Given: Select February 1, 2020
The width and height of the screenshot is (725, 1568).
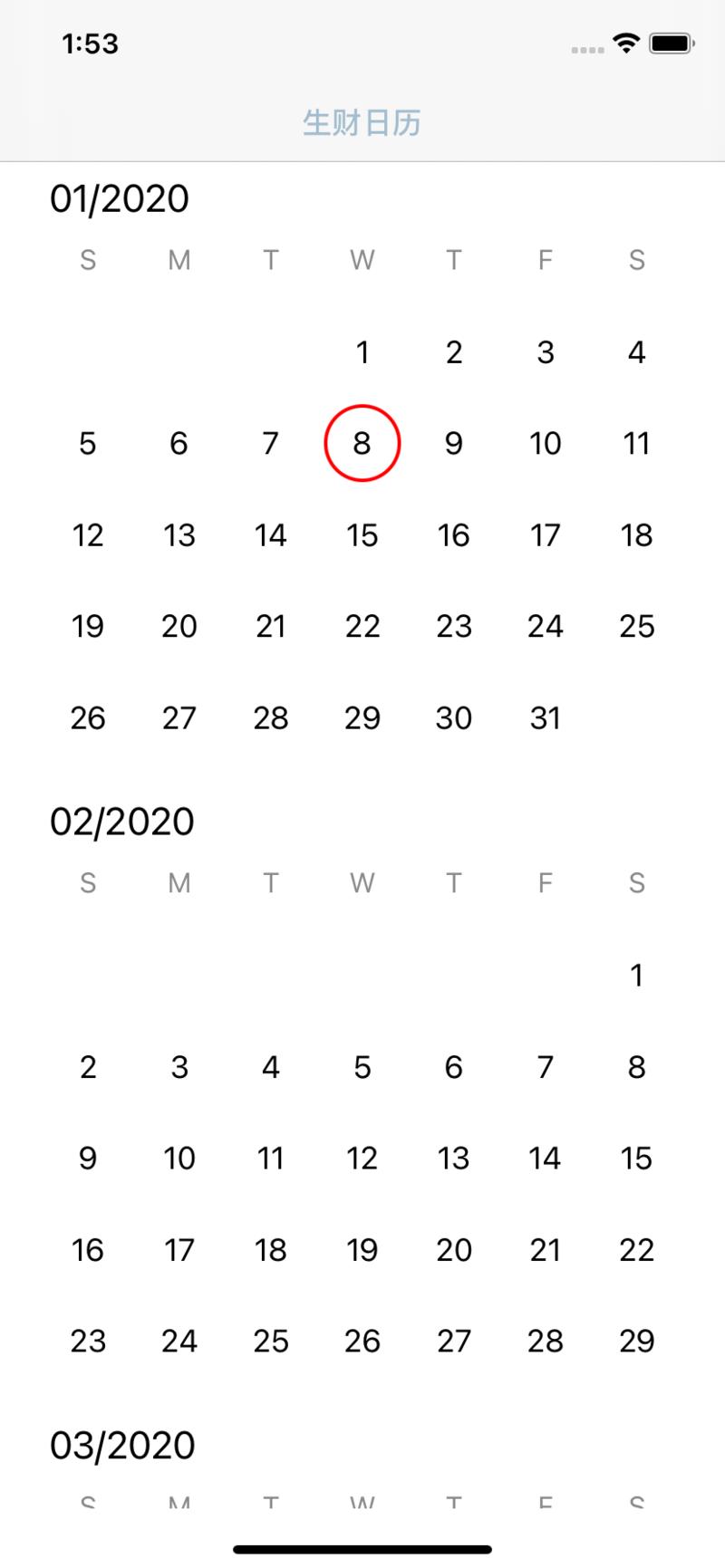Looking at the screenshot, I should [636, 975].
